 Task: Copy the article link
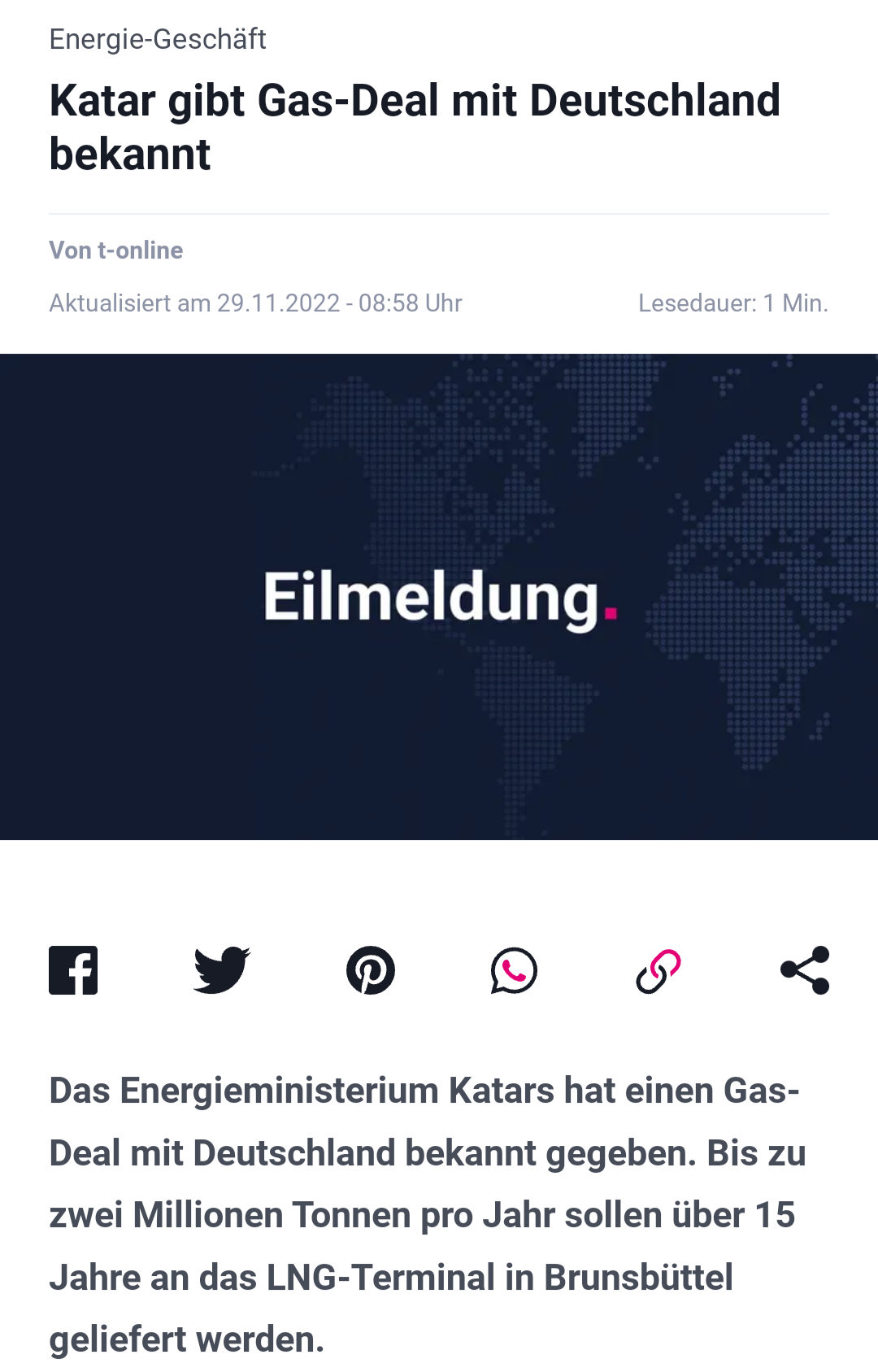(x=658, y=970)
